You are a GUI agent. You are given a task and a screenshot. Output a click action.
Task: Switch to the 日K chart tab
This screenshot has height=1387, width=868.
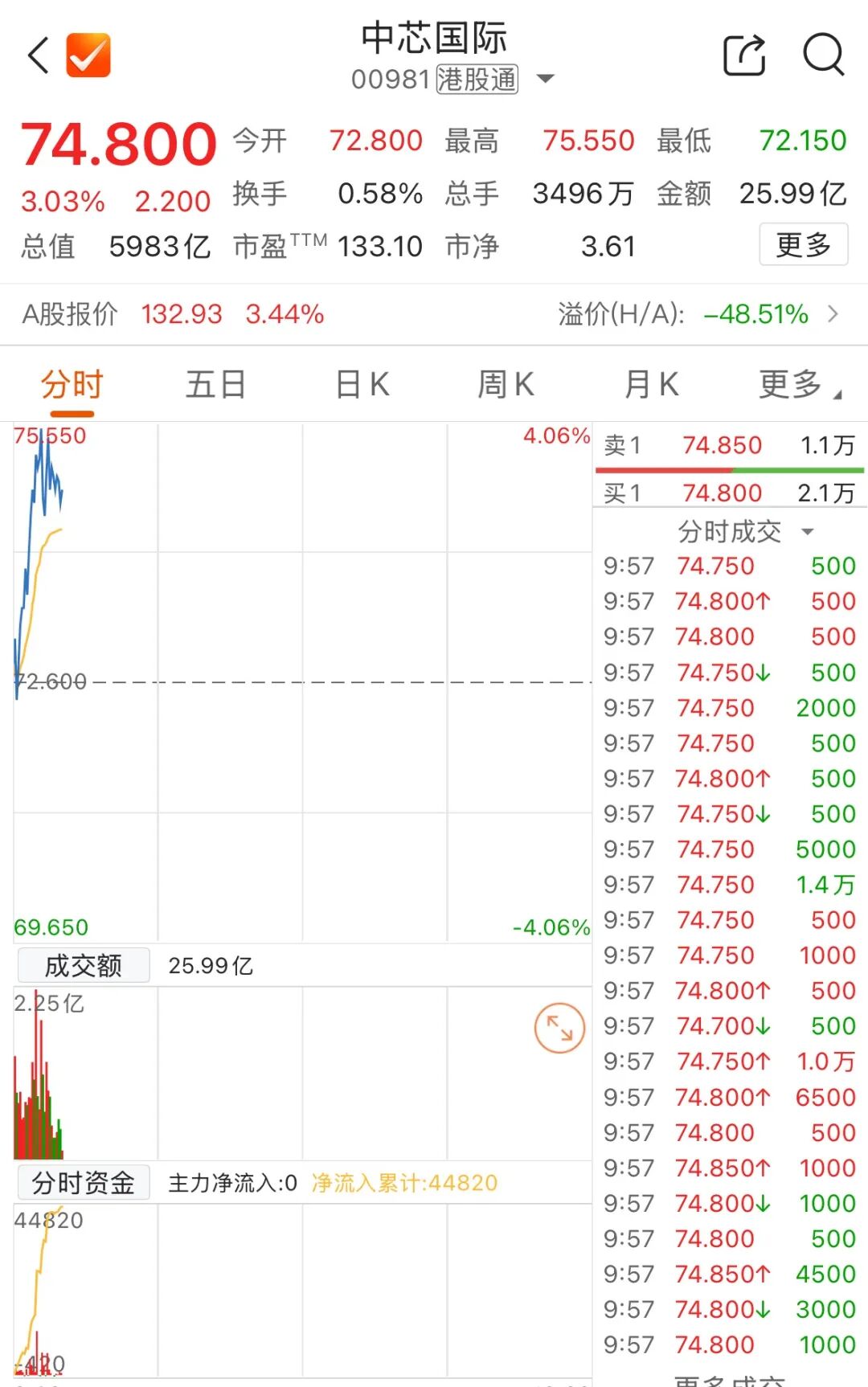pyautogui.click(x=362, y=384)
